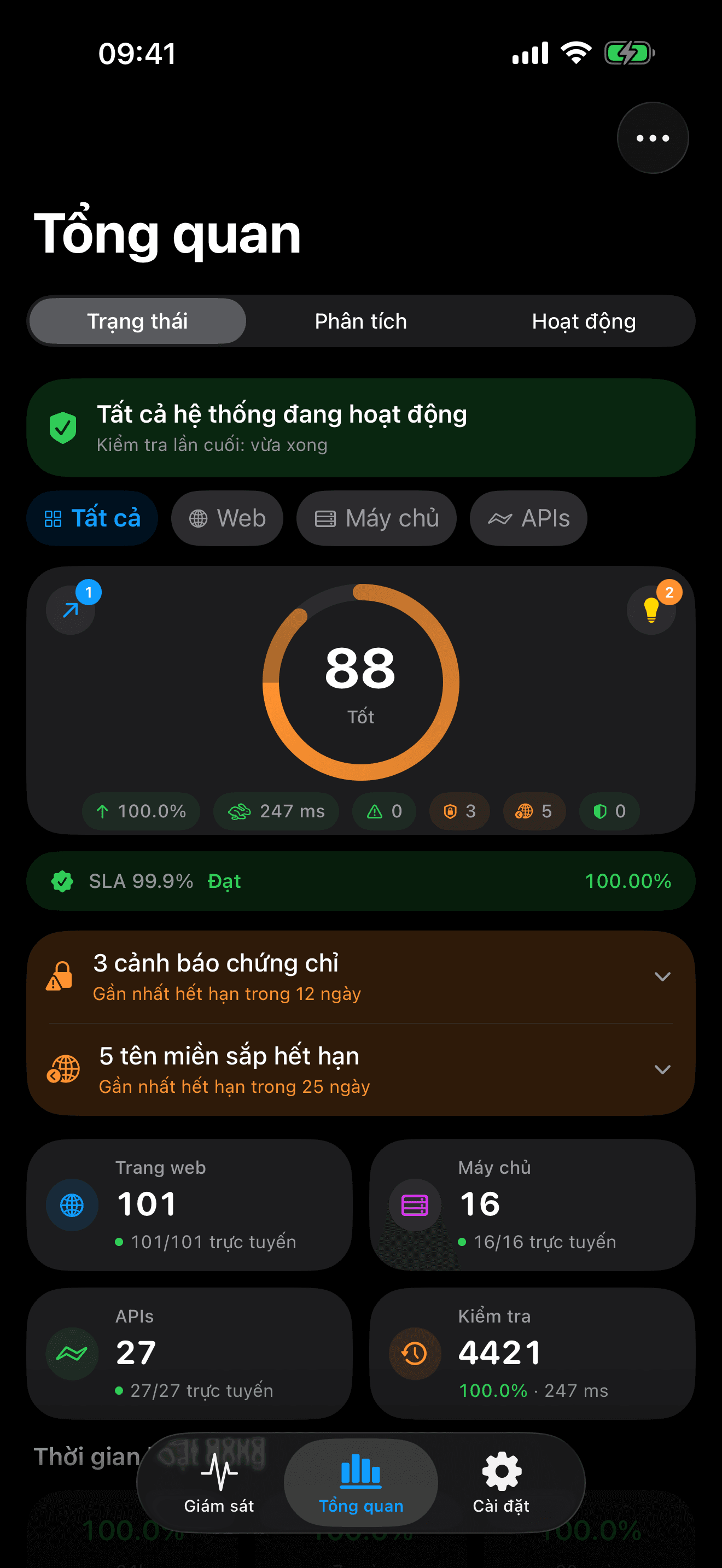722x1568 pixels.
Task: Open the Kiểm tra 4421 card
Action: click(x=532, y=1353)
